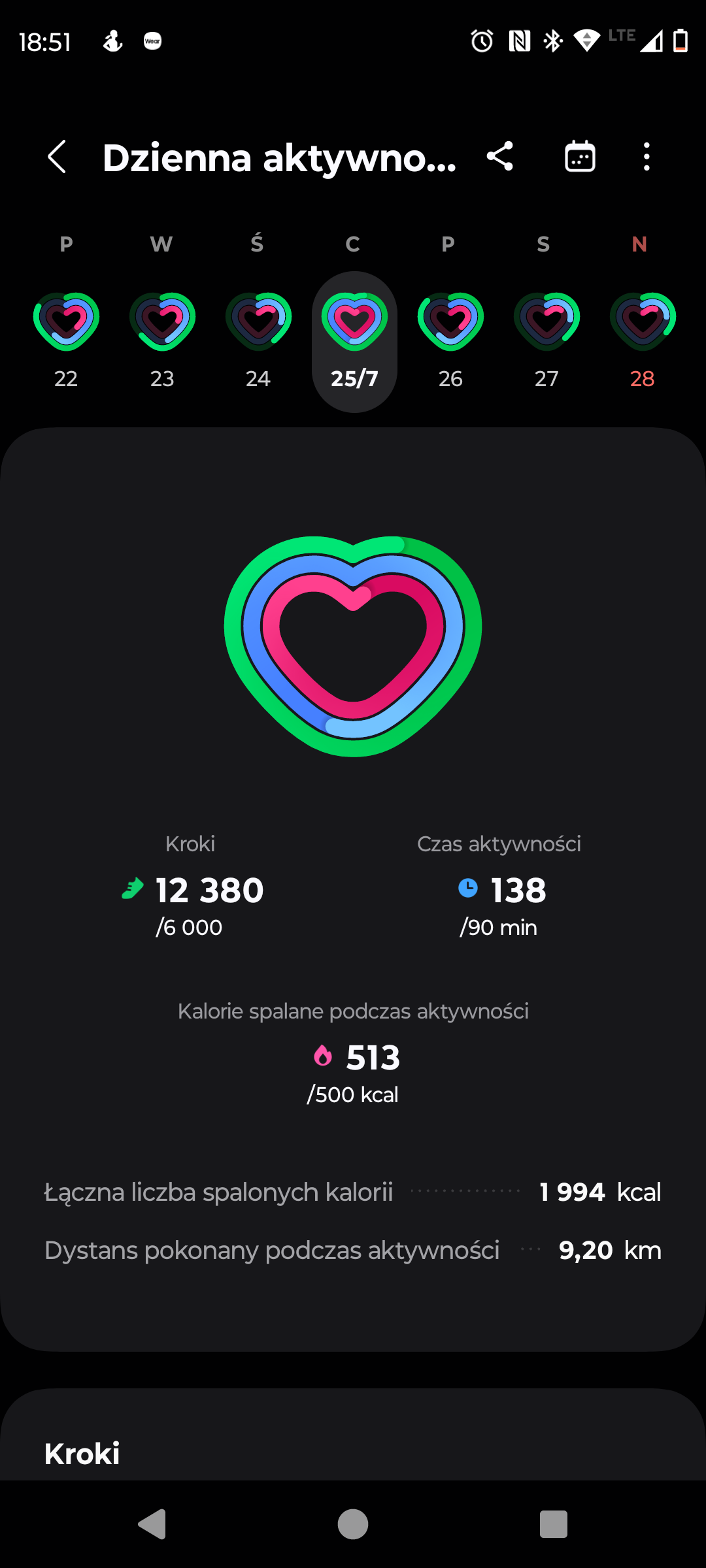
Task: Select Friday the 26th
Action: click(x=450, y=342)
